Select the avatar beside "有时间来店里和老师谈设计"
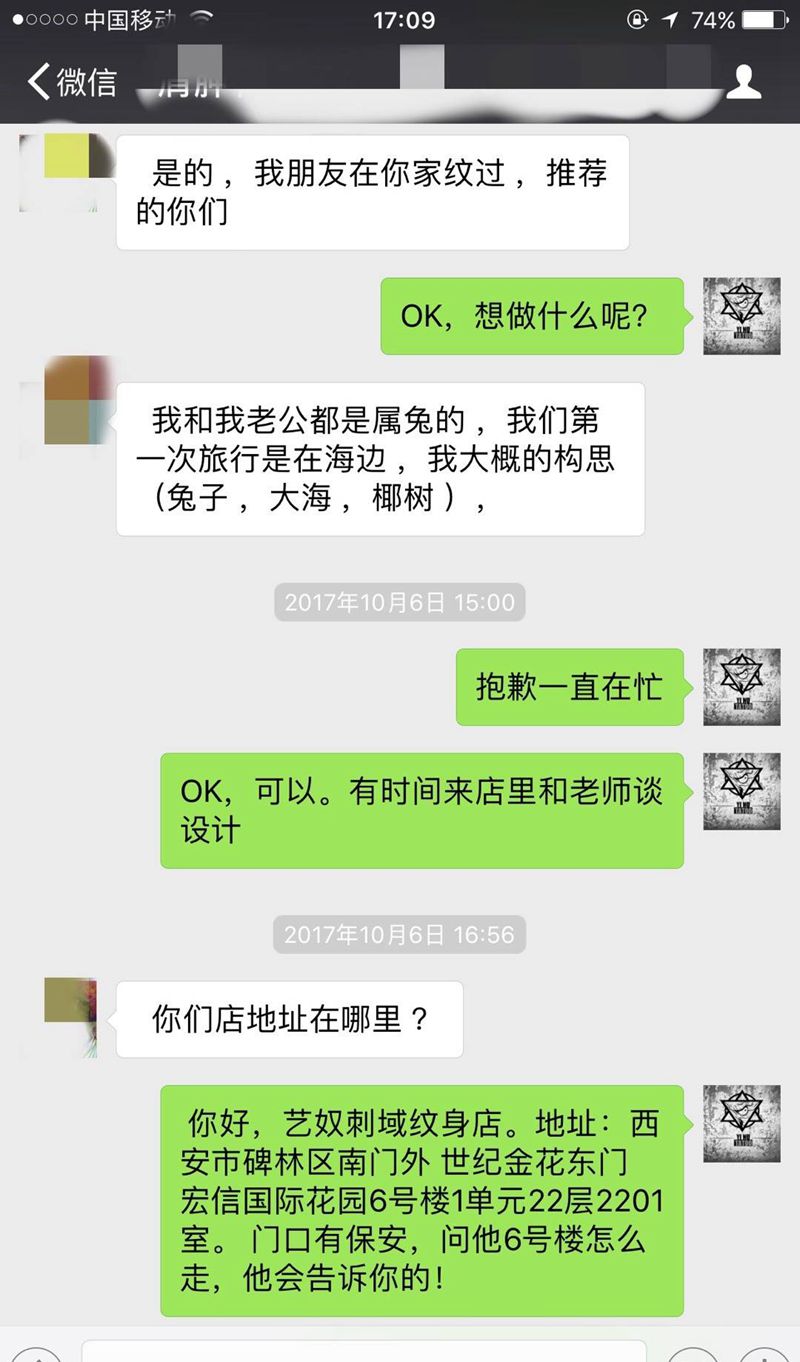 pyautogui.click(x=741, y=791)
